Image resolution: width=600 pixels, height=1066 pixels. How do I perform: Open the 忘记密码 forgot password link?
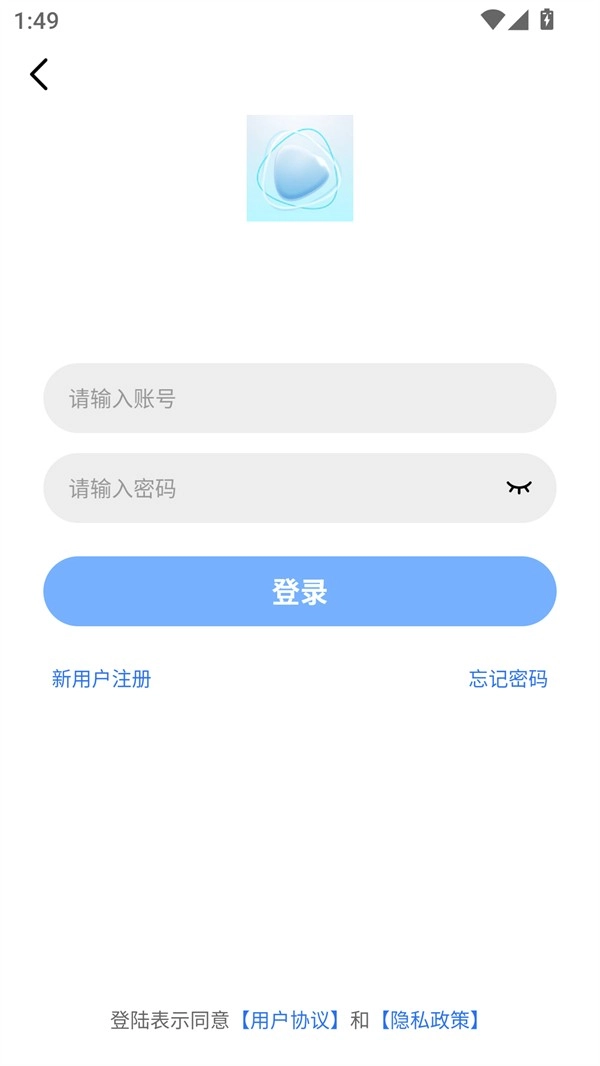[x=508, y=679]
